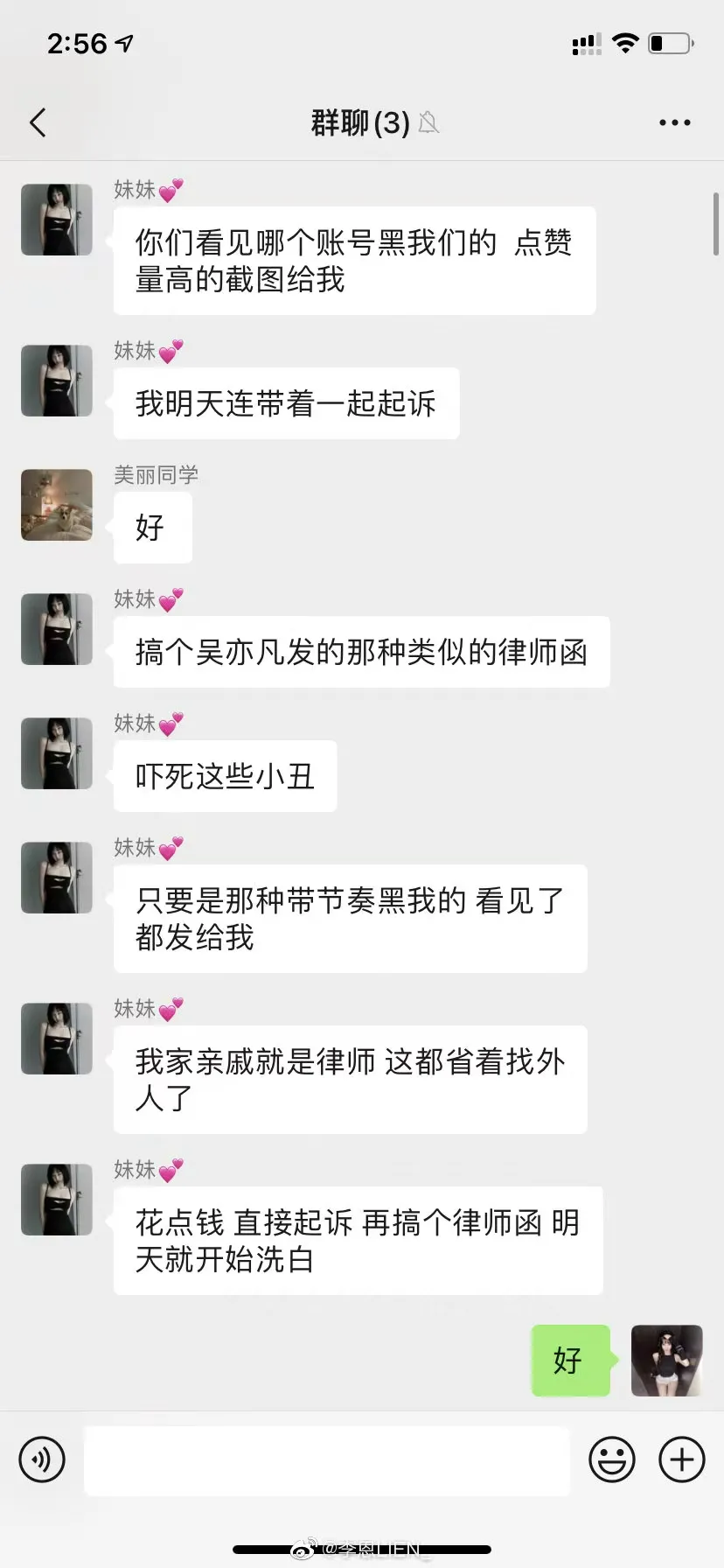724x1568 pixels.
Task: Open chat options via the three-dot icon
Action: (x=674, y=122)
